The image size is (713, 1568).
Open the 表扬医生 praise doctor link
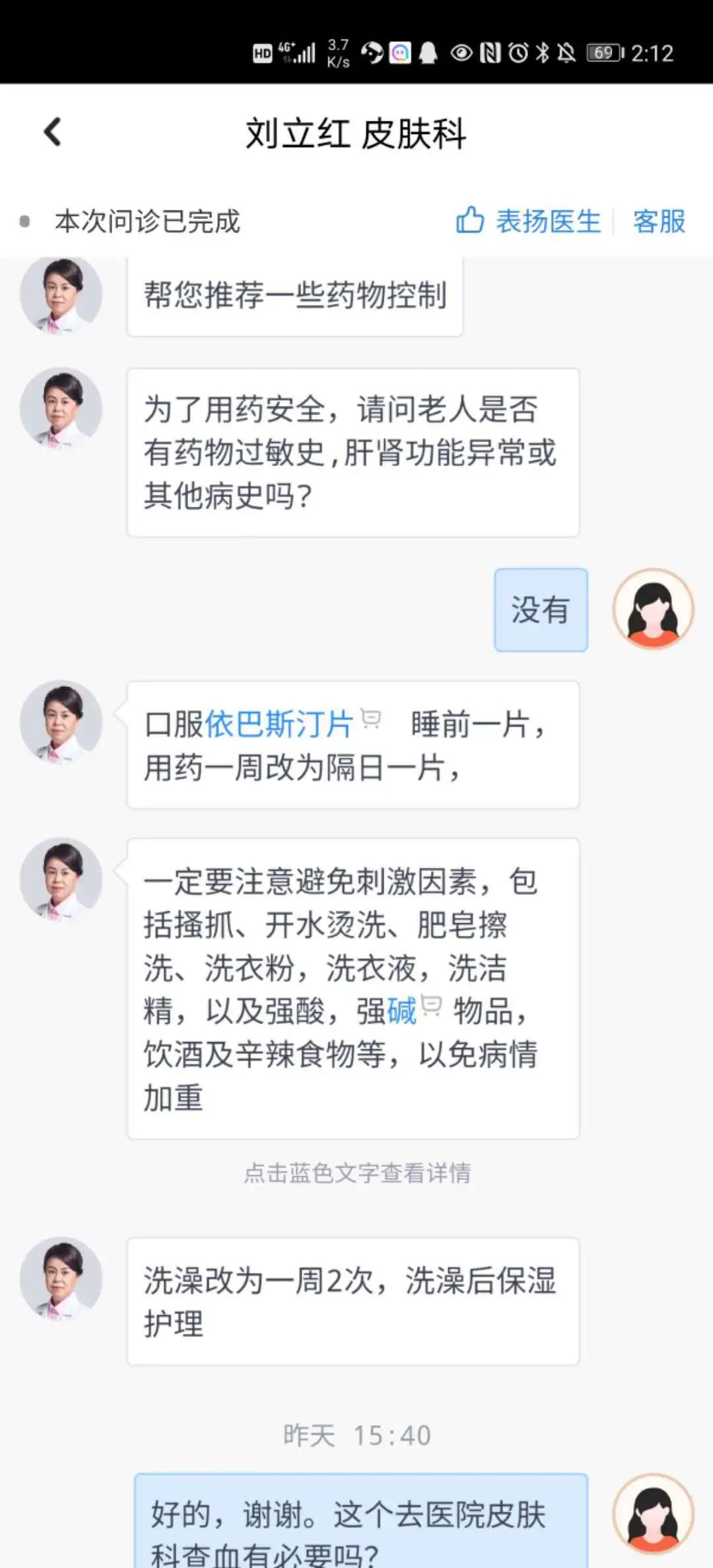(548, 221)
